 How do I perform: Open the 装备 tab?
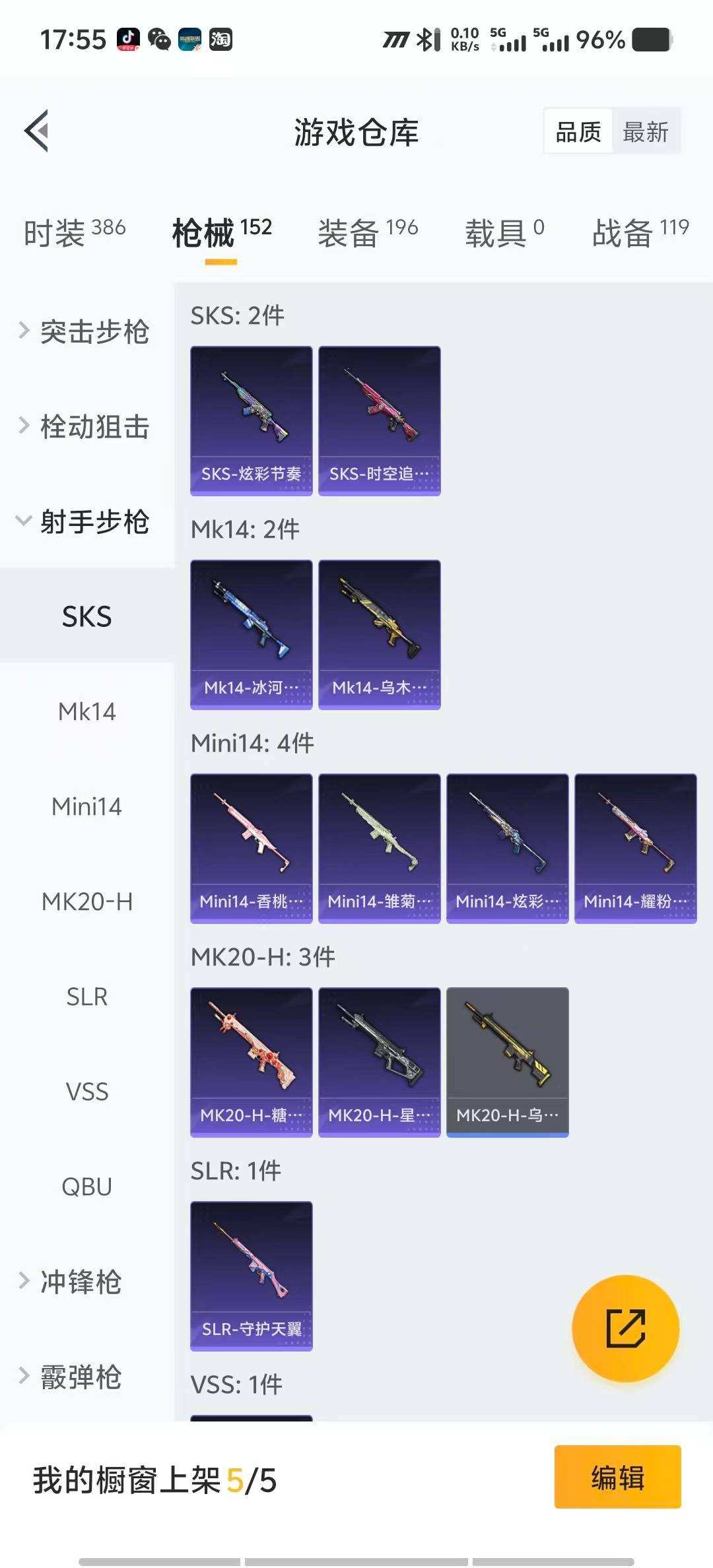pos(368,232)
